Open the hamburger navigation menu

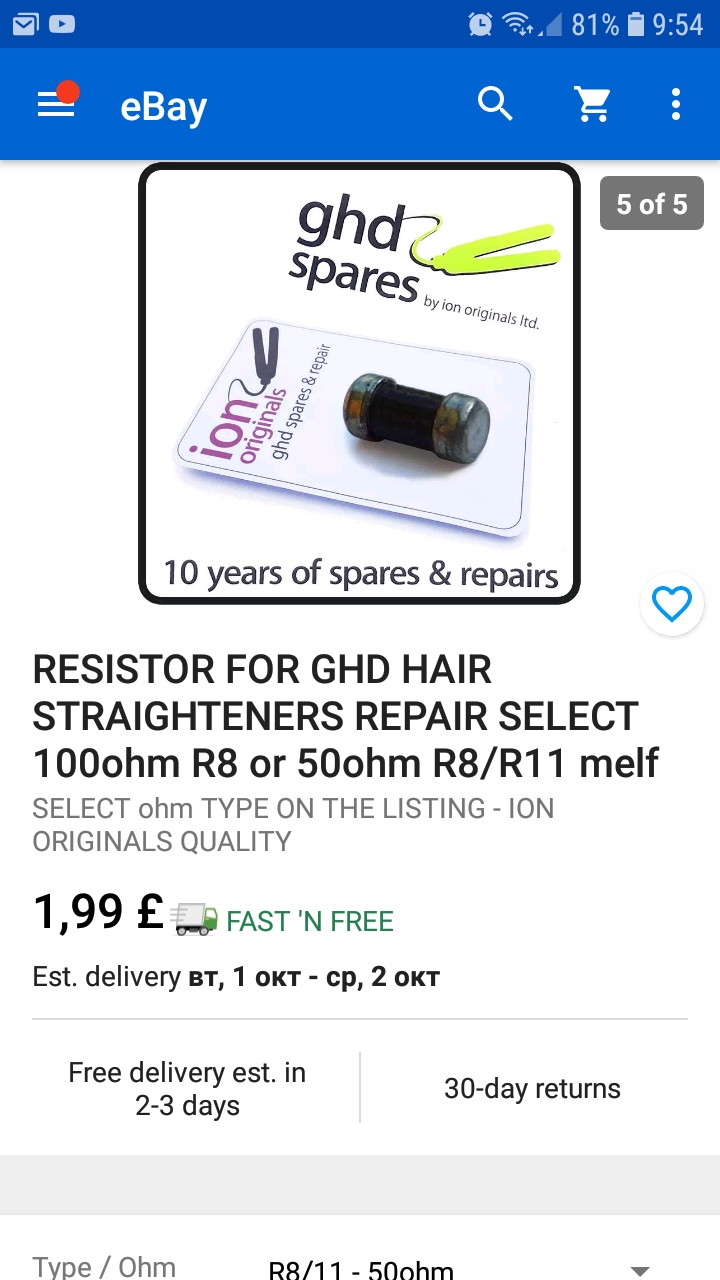(x=56, y=104)
